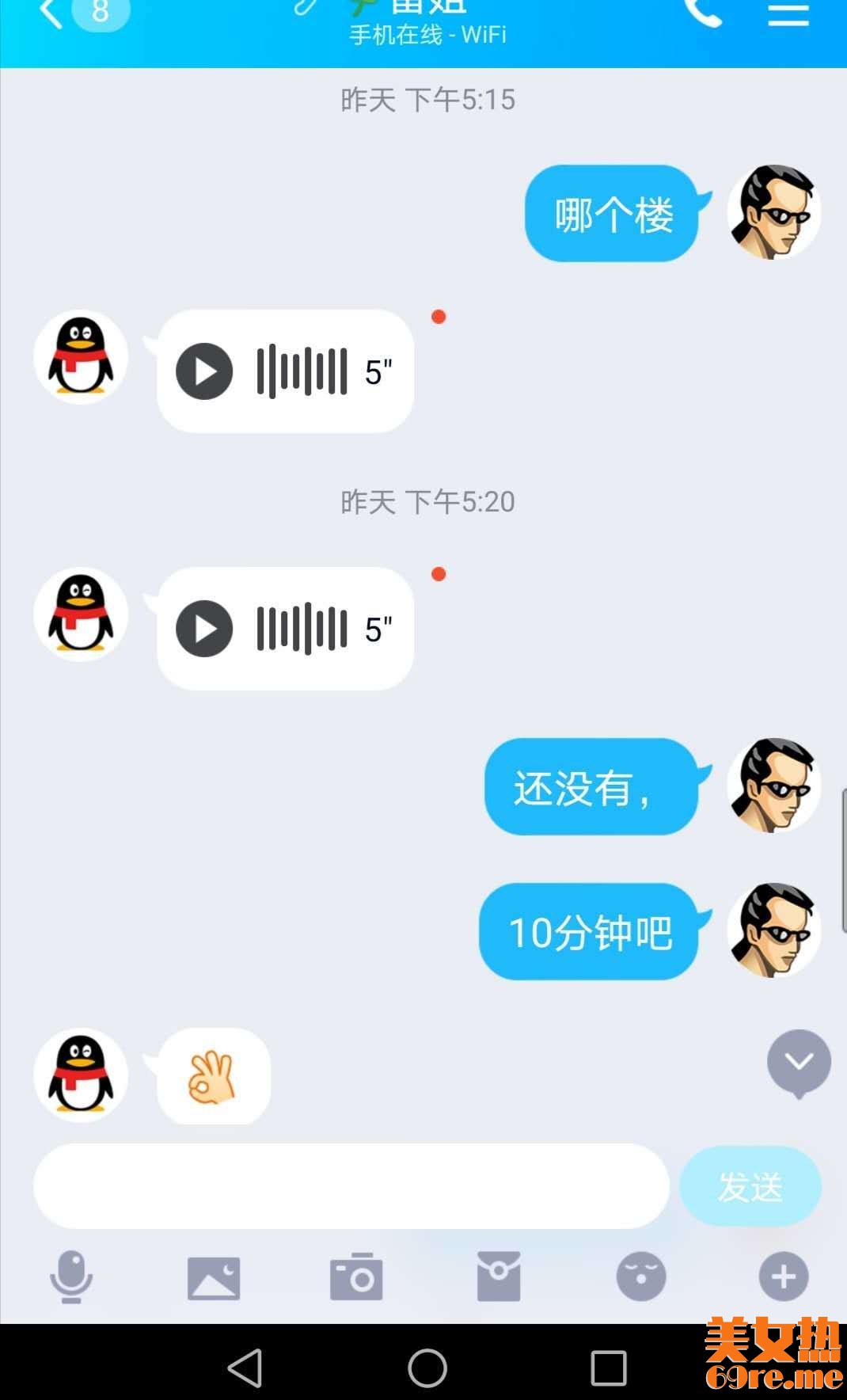
Task: Open the sender avatar beside 哪个楼
Action: [773, 212]
